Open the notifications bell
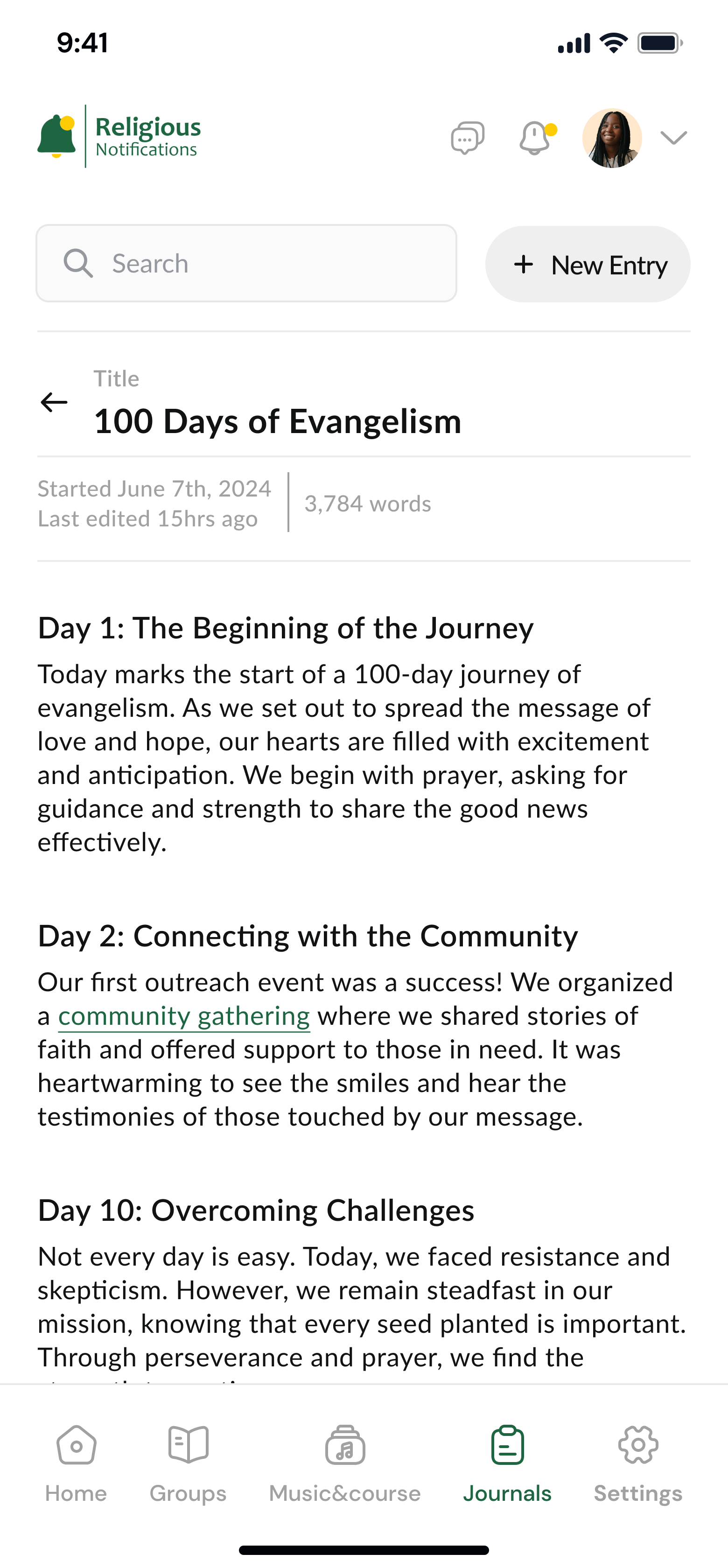 537,138
